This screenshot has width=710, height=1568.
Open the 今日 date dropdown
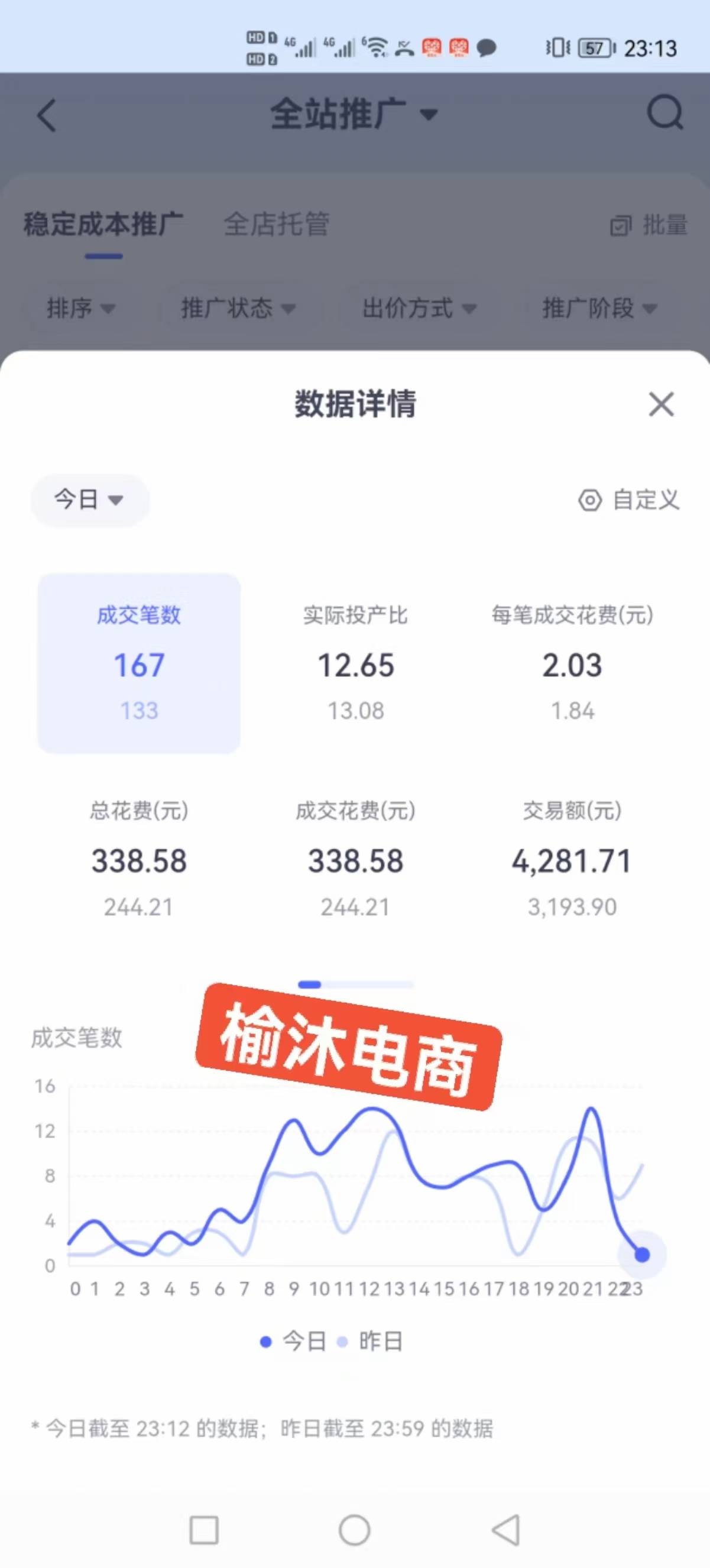tap(89, 500)
